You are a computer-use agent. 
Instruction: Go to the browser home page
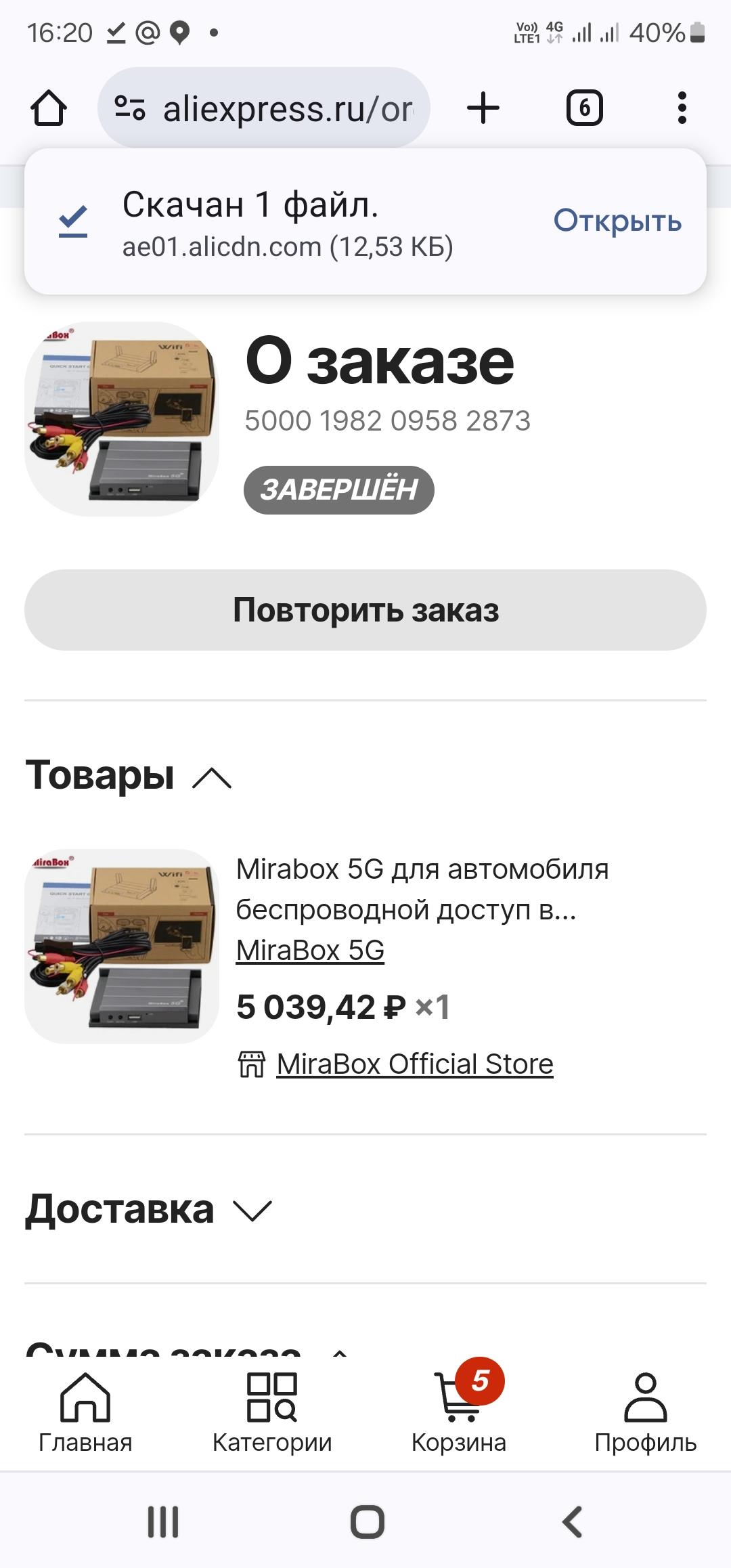click(x=49, y=108)
